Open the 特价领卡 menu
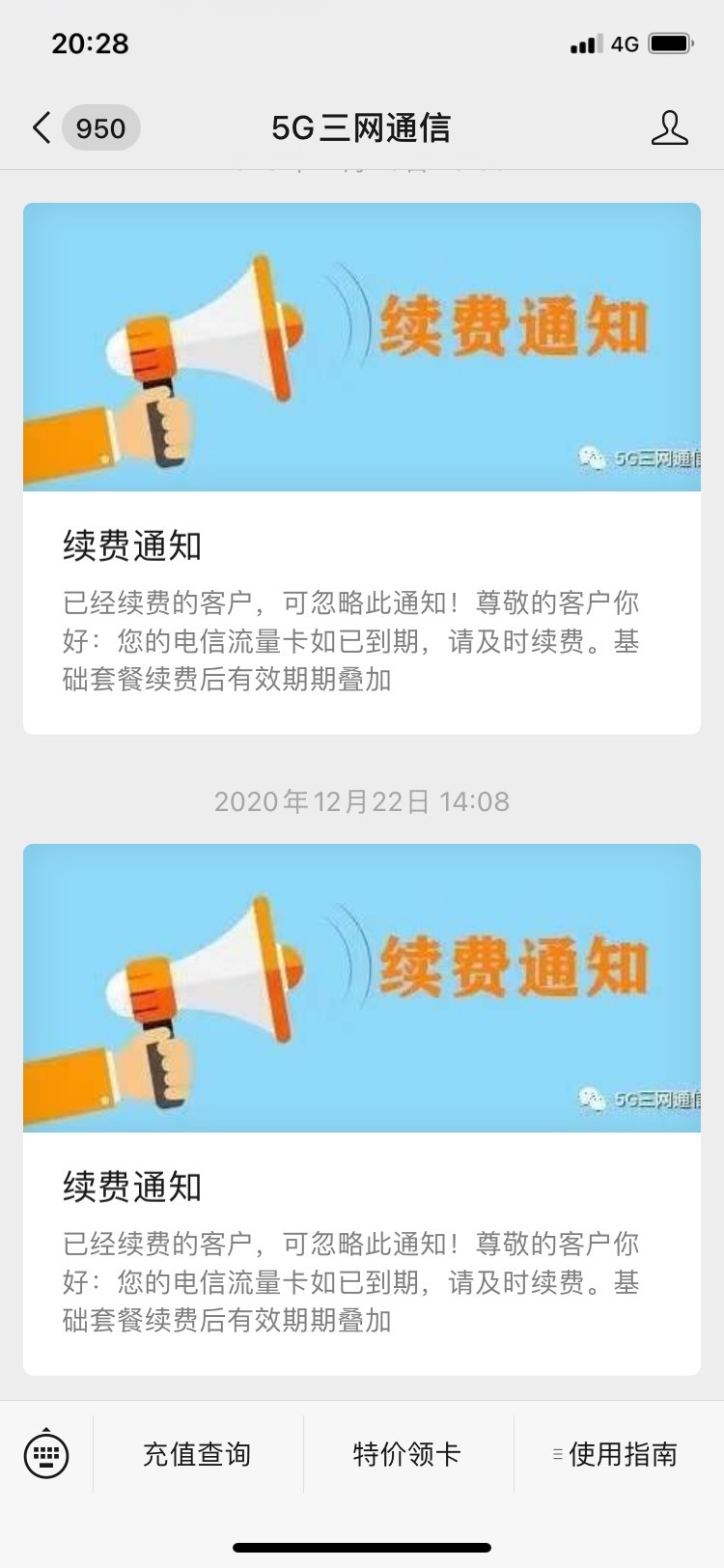The height and width of the screenshot is (1568, 724). click(x=407, y=1453)
